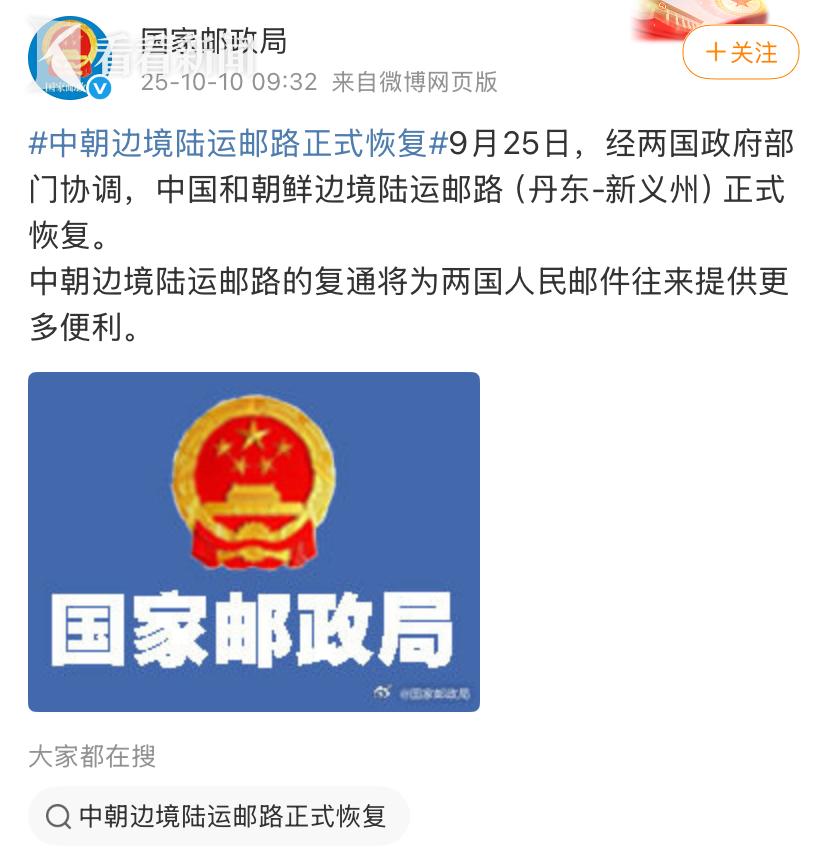Follow 国家邮政局 with the 关注 button
828x861 pixels.
tap(740, 52)
